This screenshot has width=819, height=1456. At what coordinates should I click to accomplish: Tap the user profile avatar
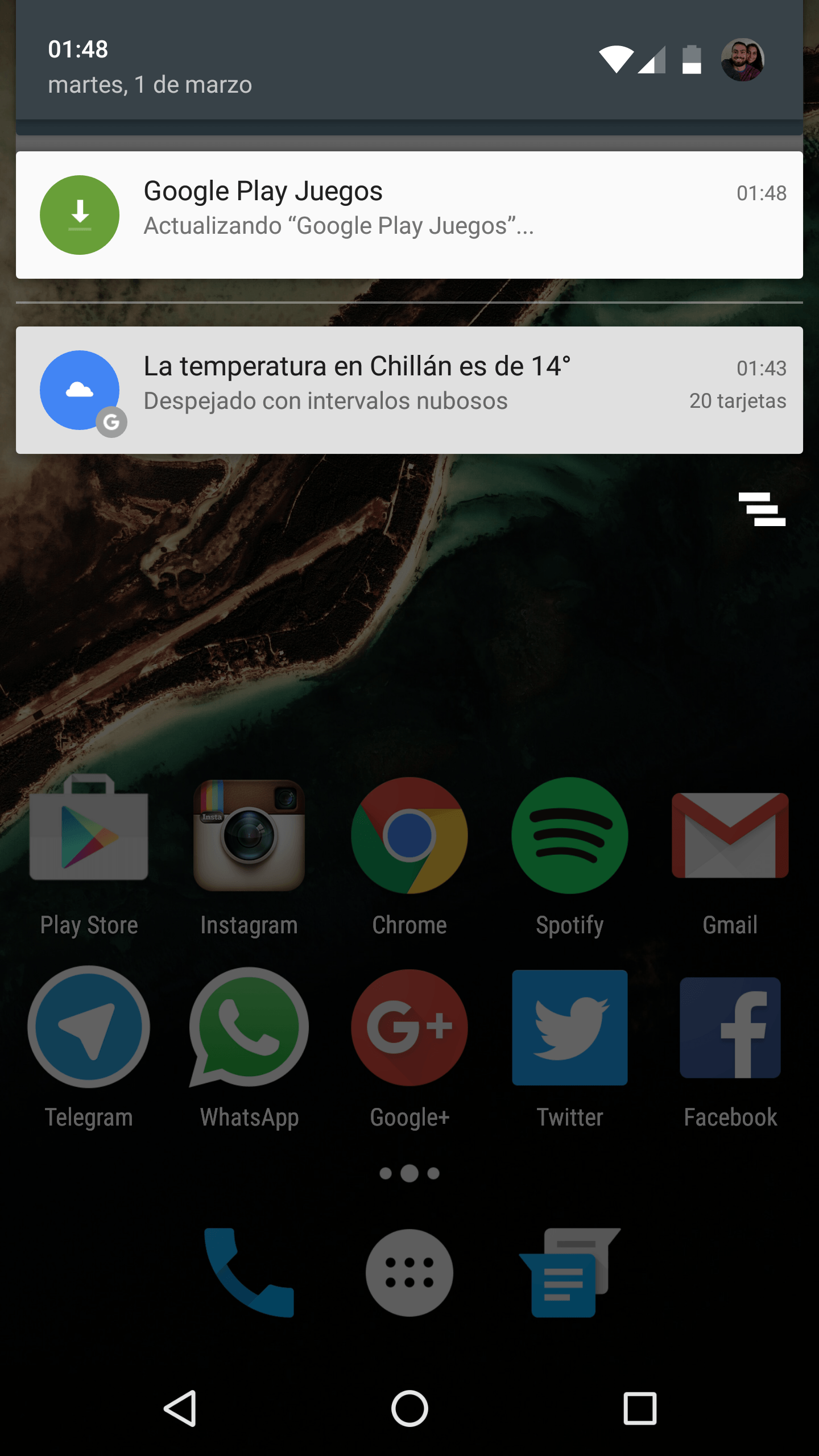click(x=742, y=60)
